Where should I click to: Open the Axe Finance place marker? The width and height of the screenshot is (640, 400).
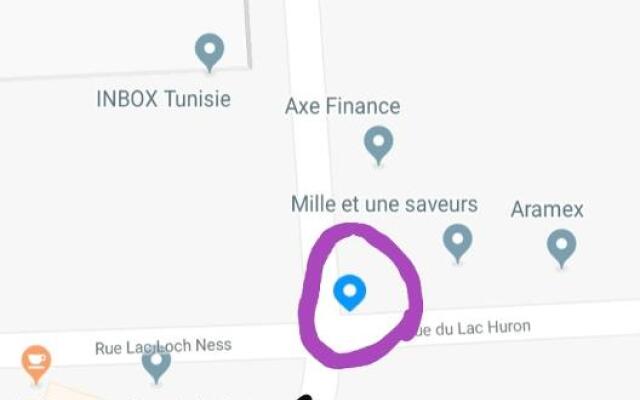tap(377, 143)
